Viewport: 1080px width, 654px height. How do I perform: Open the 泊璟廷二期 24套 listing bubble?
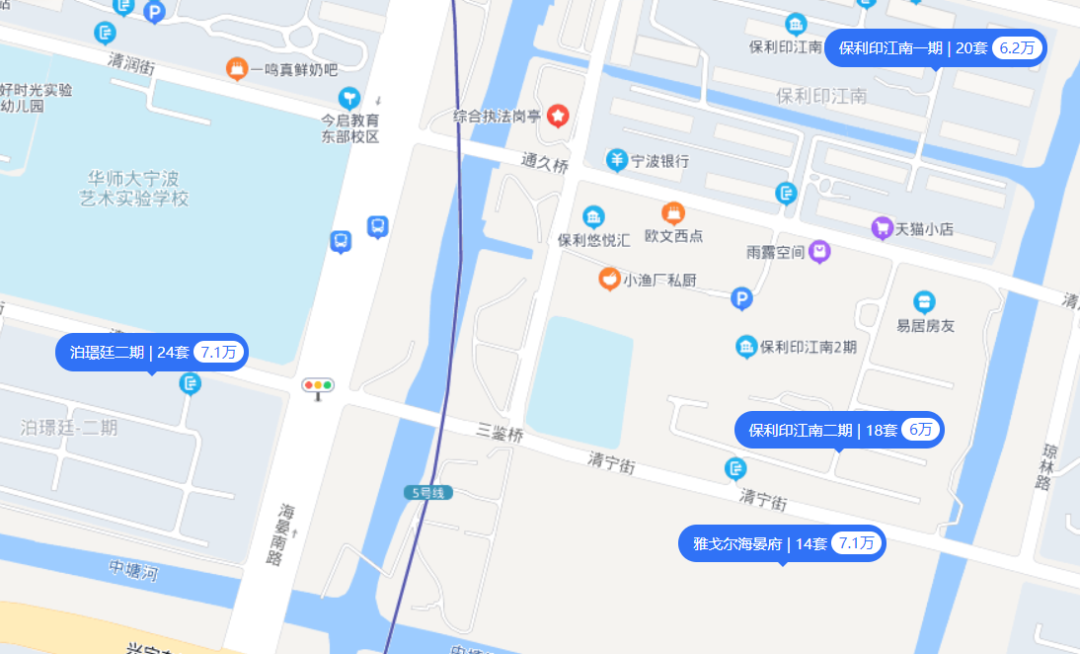pos(151,352)
